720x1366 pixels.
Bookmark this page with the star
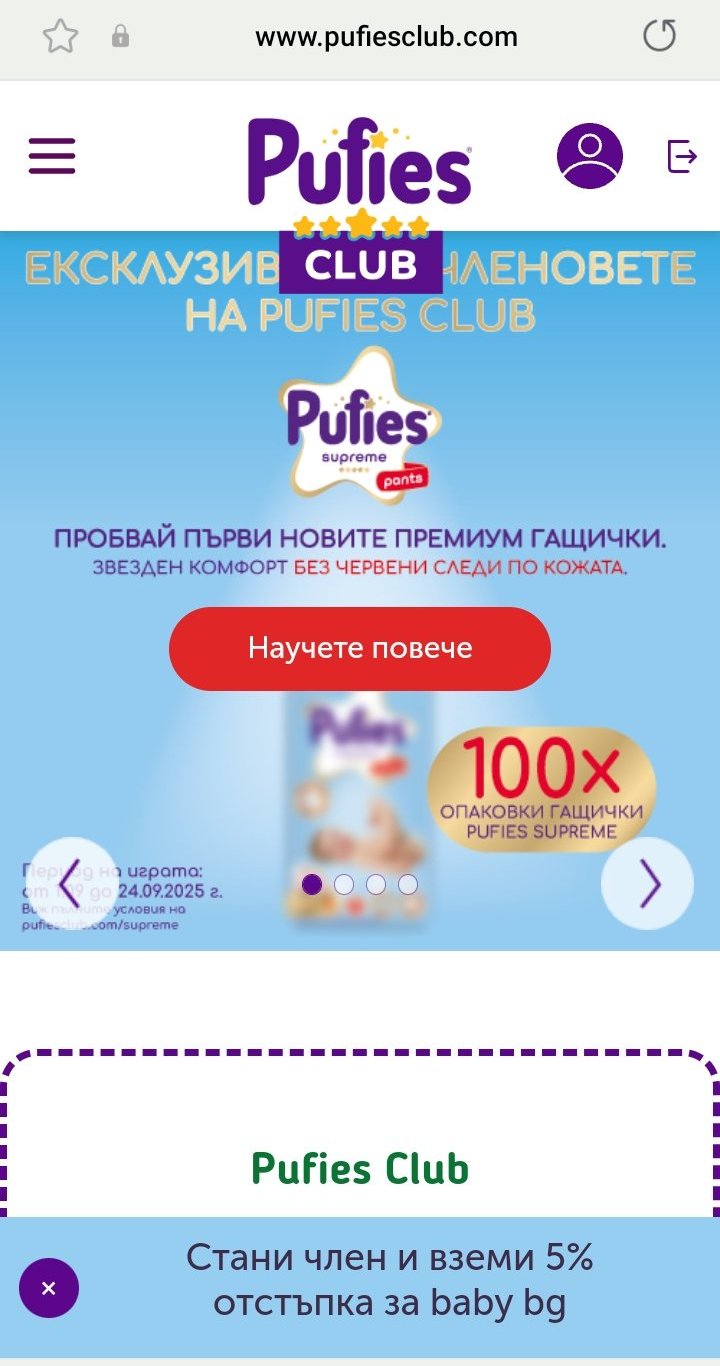pyautogui.click(x=60, y=38)
